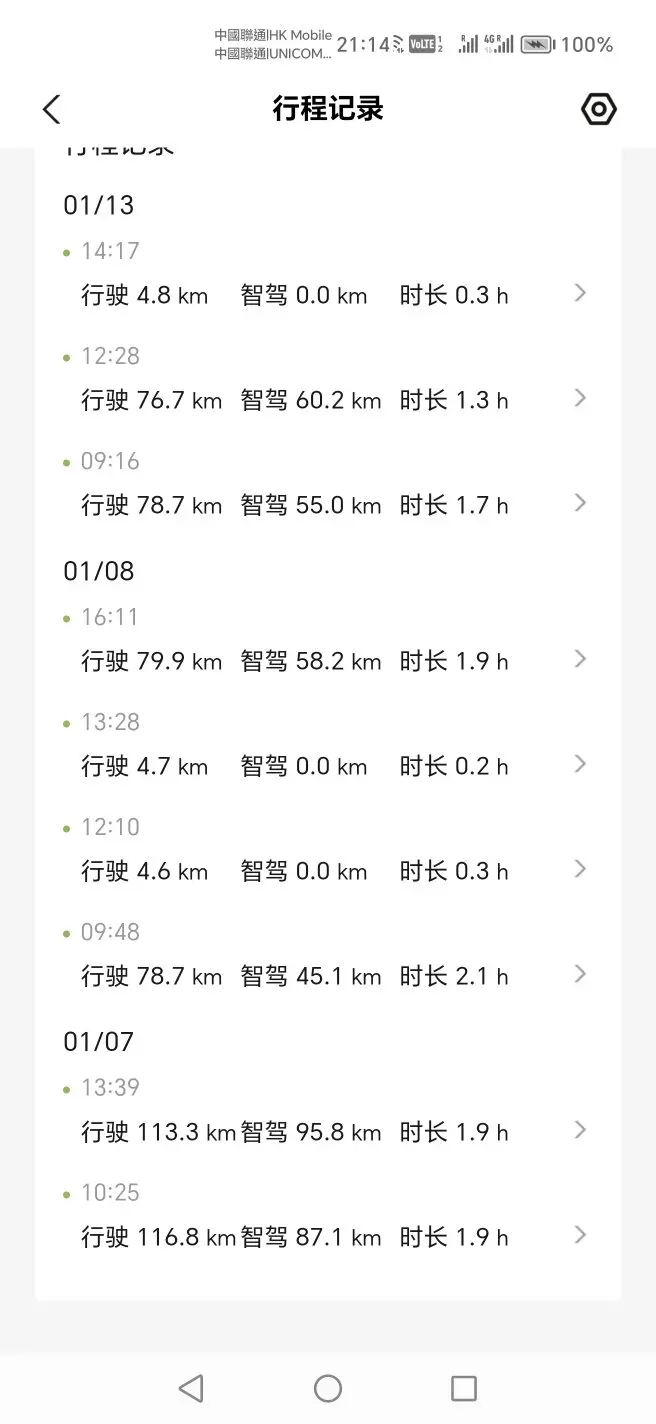
Task: Open the 01/07 10:25 trip of 116.8 km
Action: click(x=328, y=1217)
